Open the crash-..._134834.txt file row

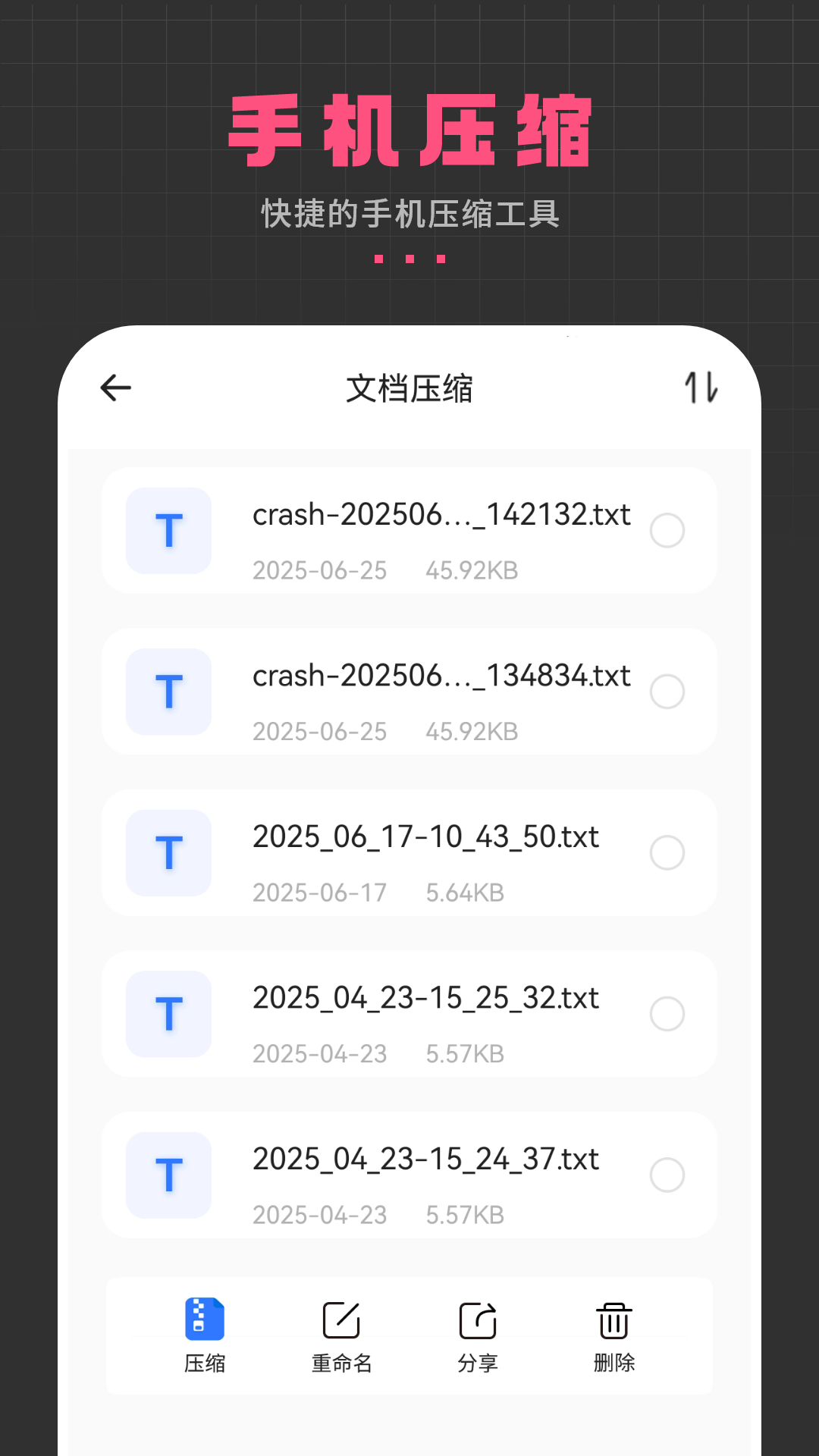point(409,692)
